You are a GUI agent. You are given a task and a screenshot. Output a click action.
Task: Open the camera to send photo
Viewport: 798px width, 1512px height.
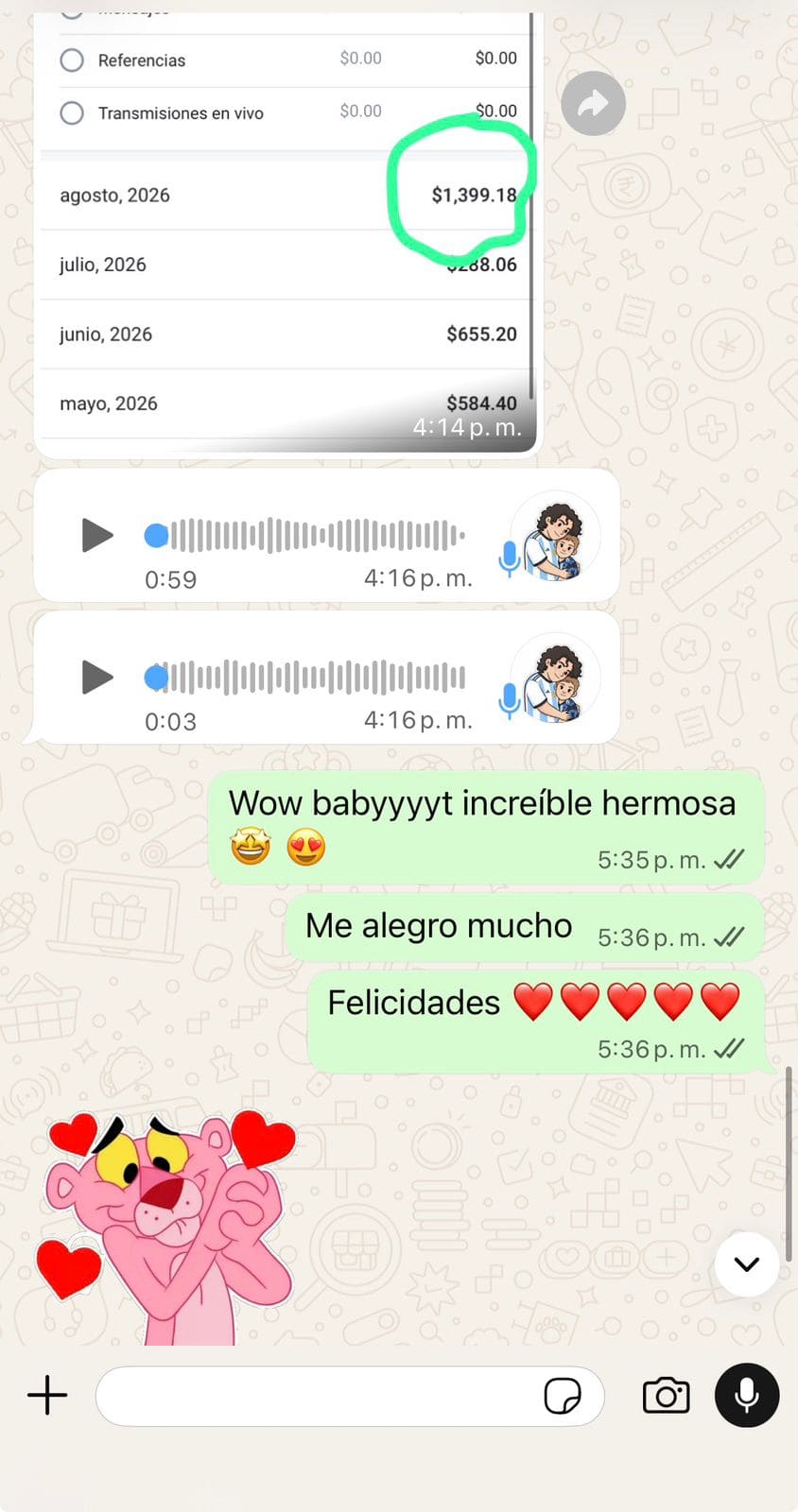(666, 1396)
